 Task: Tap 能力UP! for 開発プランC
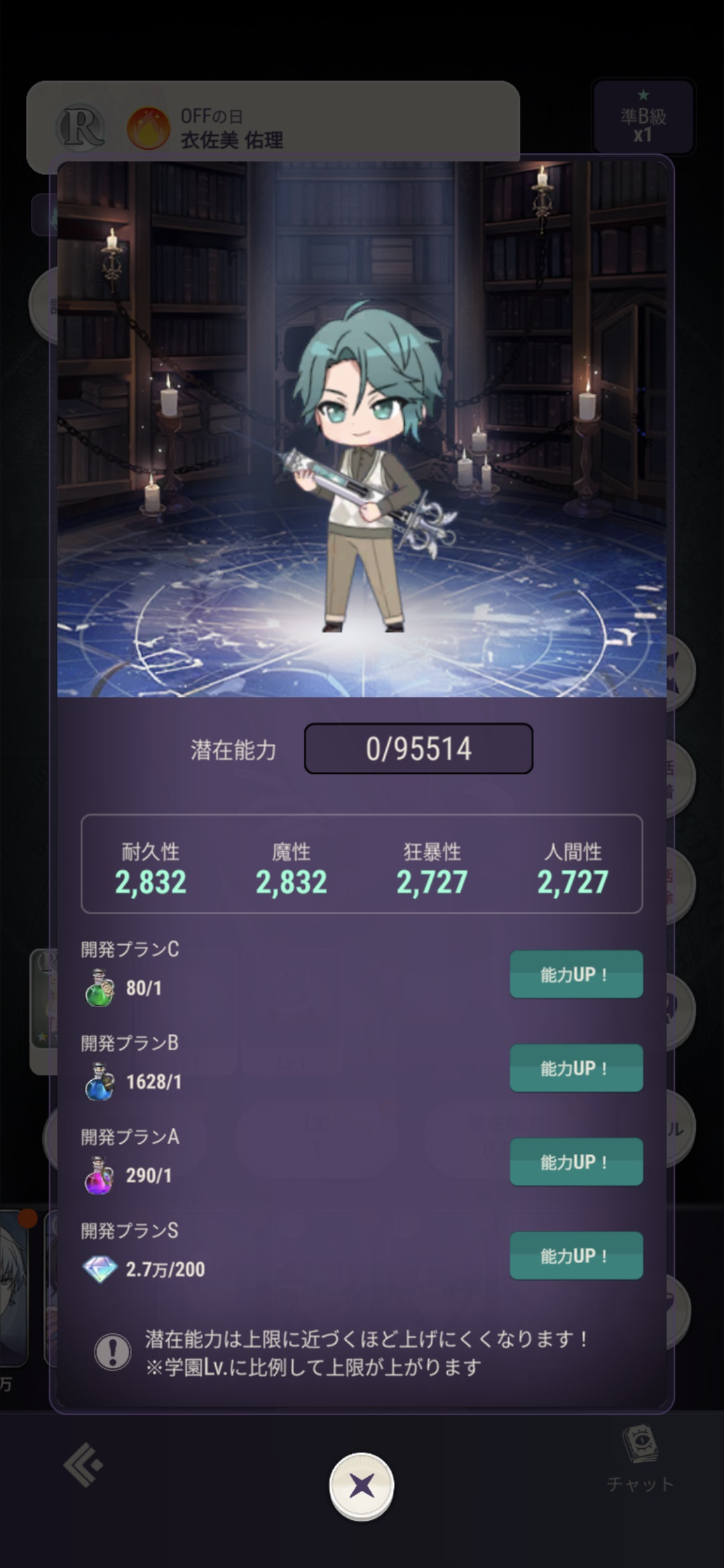point(576,974)
